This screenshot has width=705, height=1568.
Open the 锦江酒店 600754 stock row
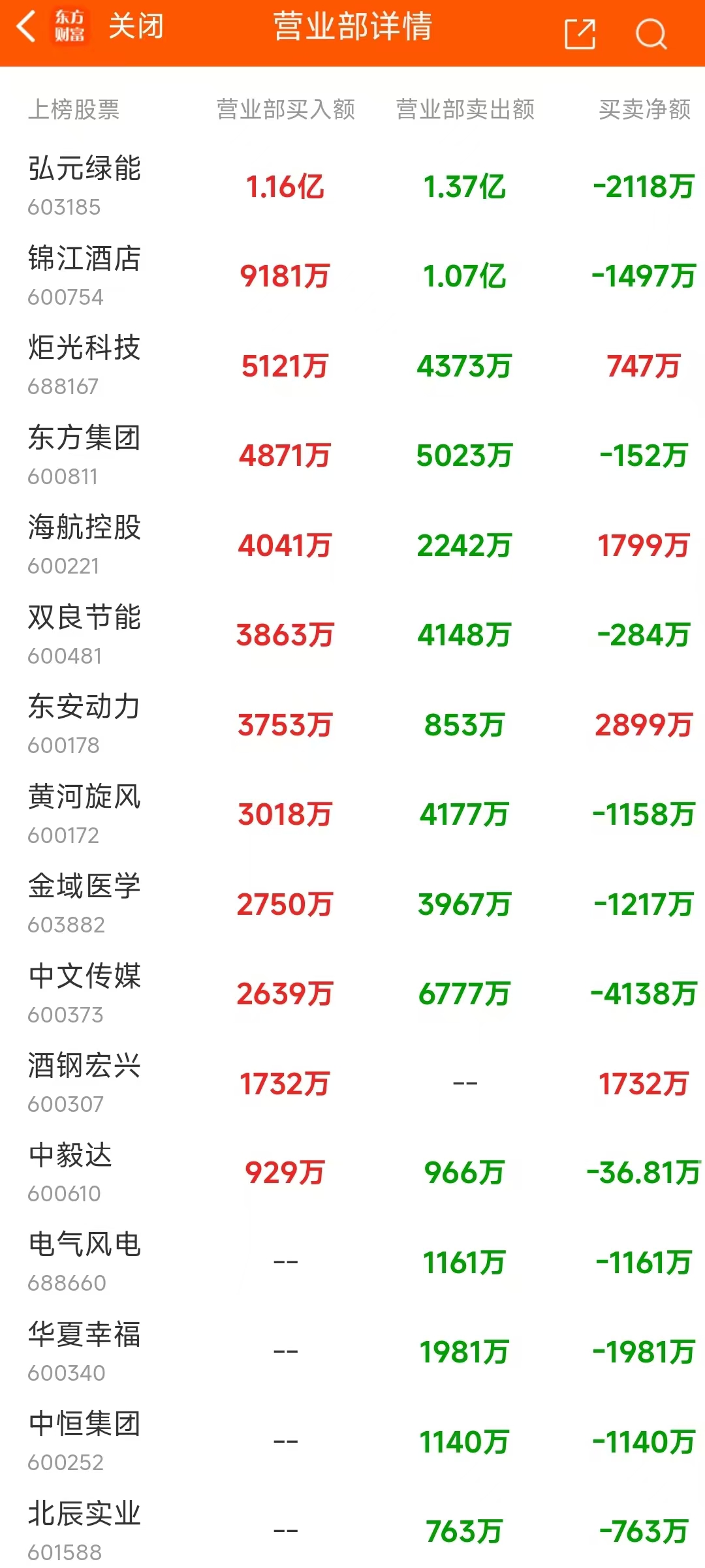pyautogui.click(x=352, y=276)
